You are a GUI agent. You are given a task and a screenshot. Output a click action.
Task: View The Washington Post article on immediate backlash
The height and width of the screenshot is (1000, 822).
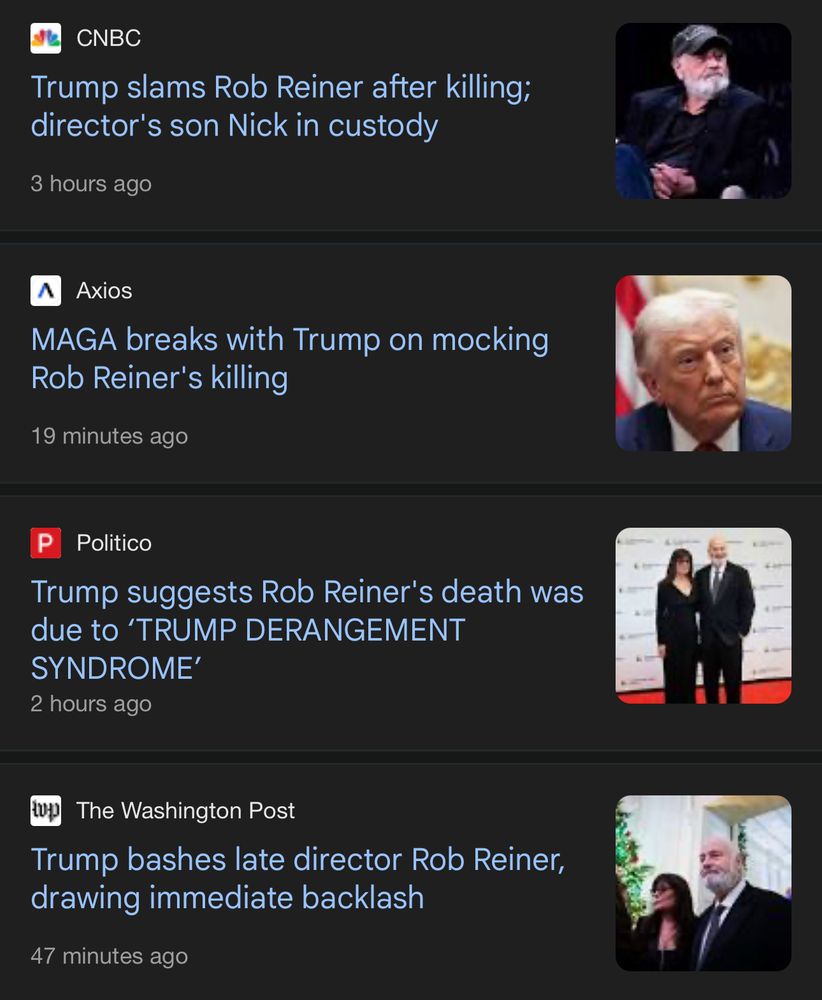point(298,878)
